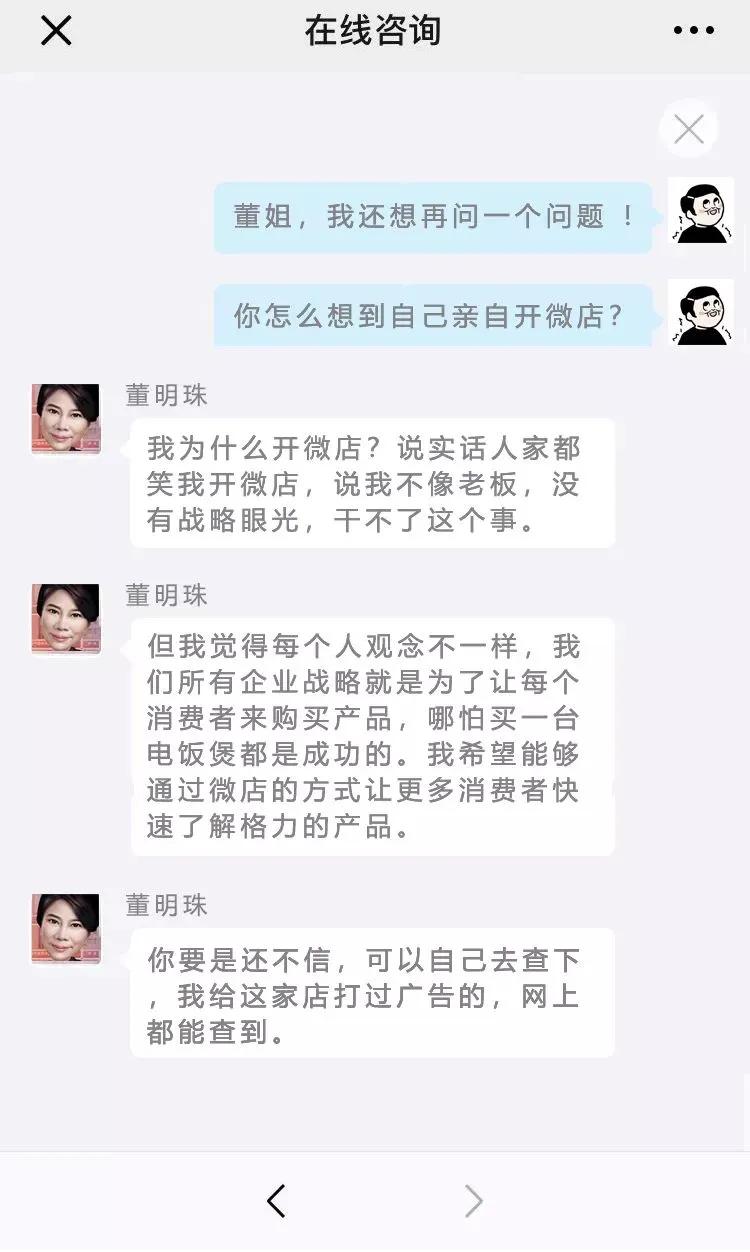Exit the chat via the top-left X
750x1252 pixels.
point(56,30)
